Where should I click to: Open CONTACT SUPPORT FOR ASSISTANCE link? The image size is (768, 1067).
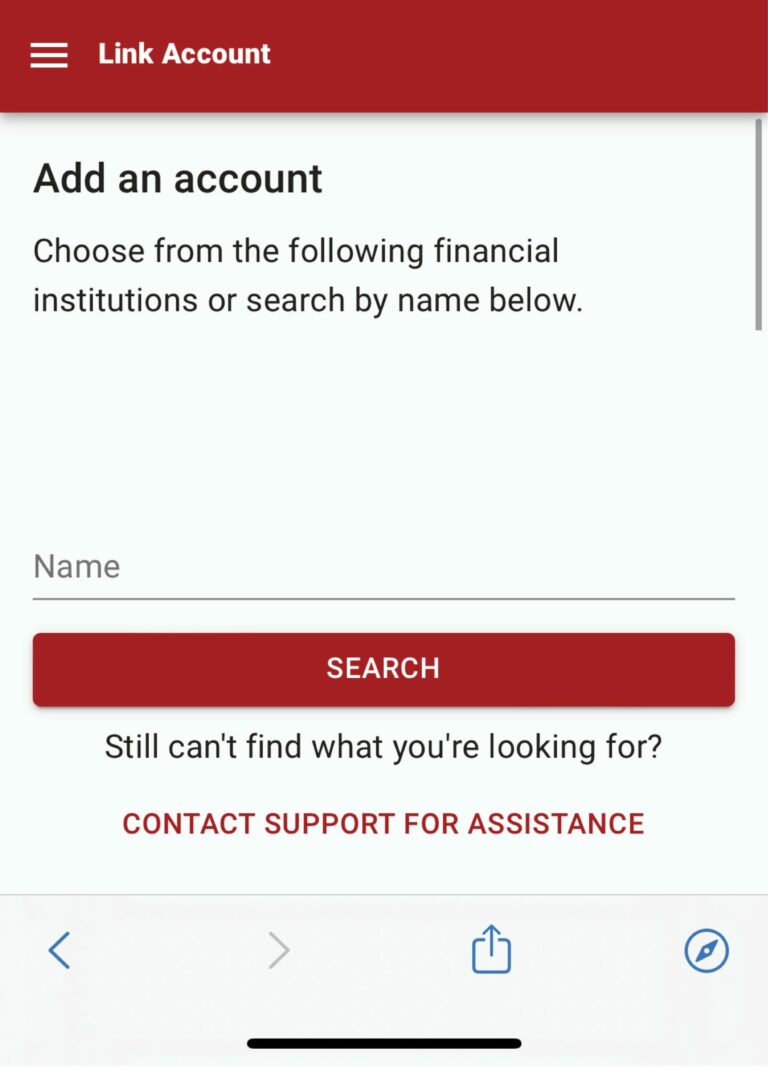(383, 823)
